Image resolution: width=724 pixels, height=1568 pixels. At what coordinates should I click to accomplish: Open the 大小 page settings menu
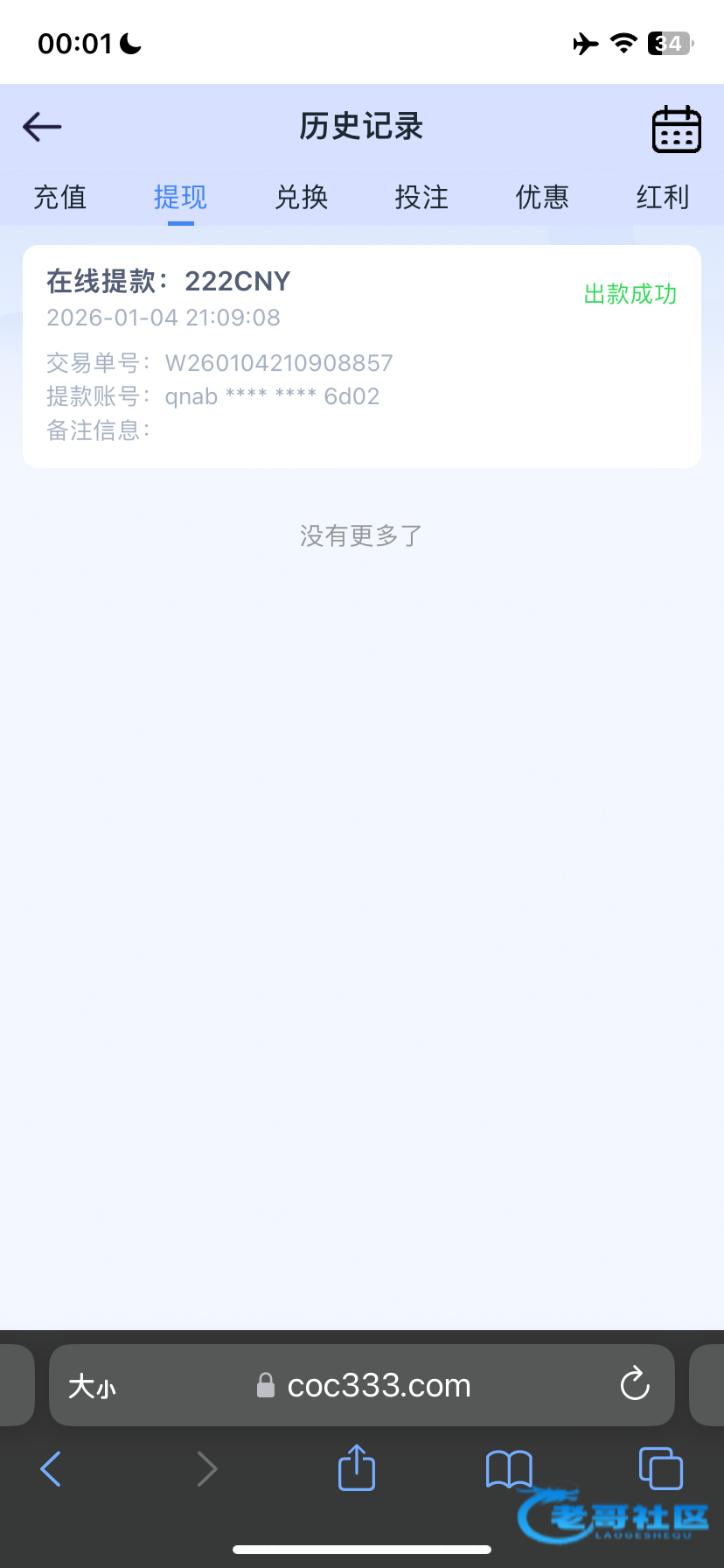click(x=92, y=1386)
